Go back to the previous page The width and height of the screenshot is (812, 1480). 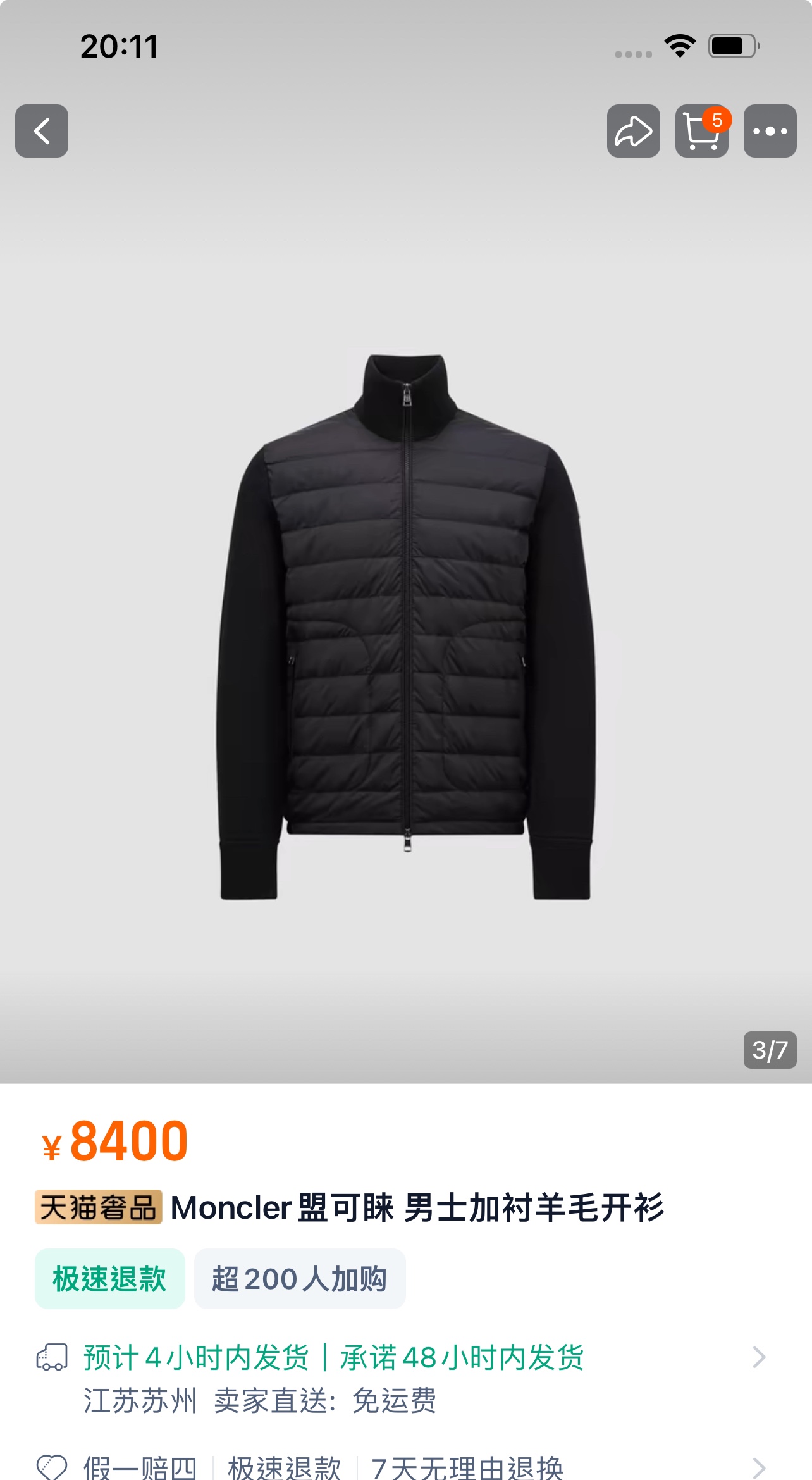[x=42, y=131]
